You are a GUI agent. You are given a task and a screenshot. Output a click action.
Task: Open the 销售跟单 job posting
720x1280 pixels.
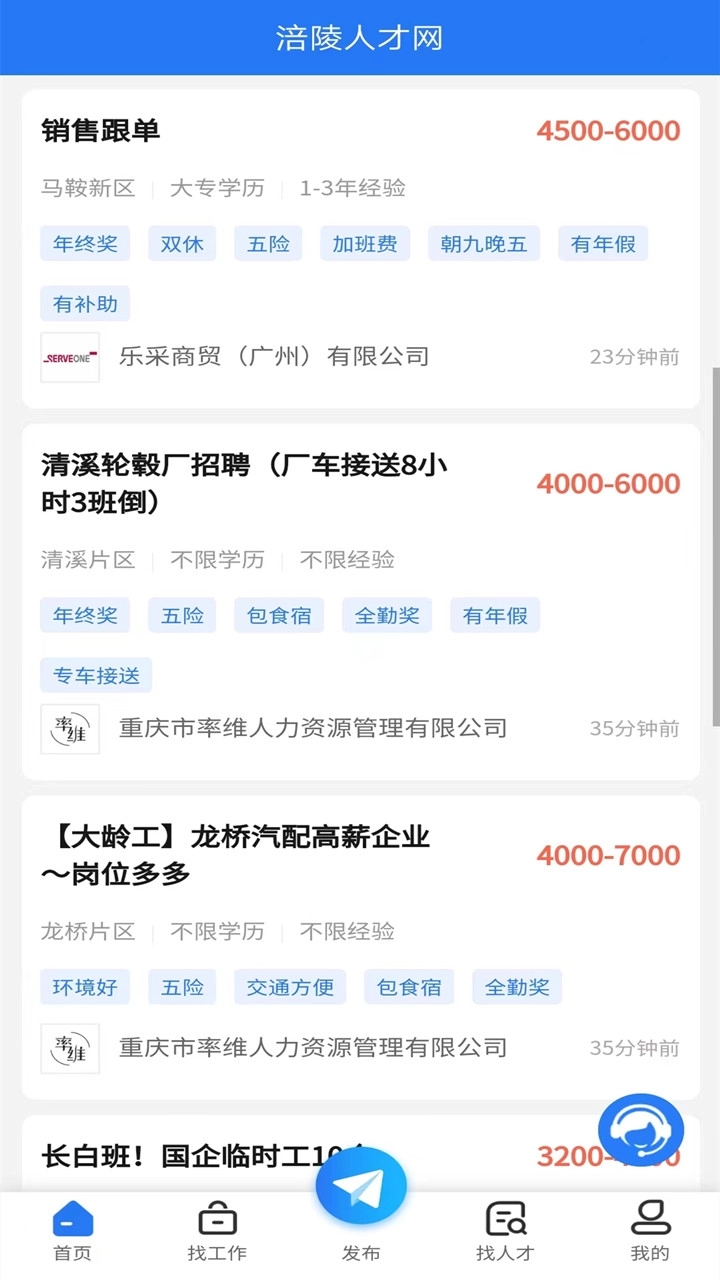101,131
